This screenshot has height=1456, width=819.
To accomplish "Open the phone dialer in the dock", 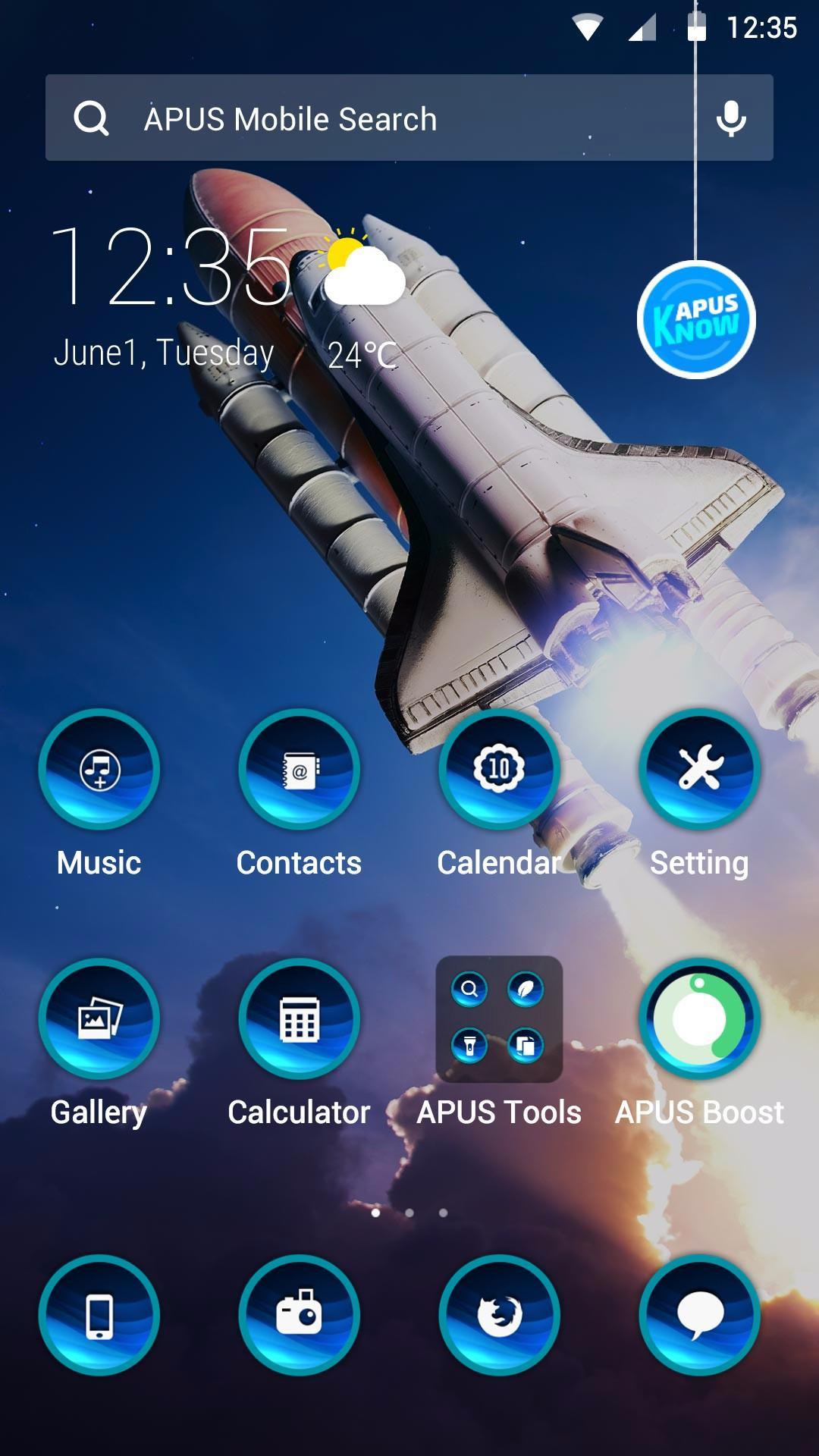I will click(99, 1316).
